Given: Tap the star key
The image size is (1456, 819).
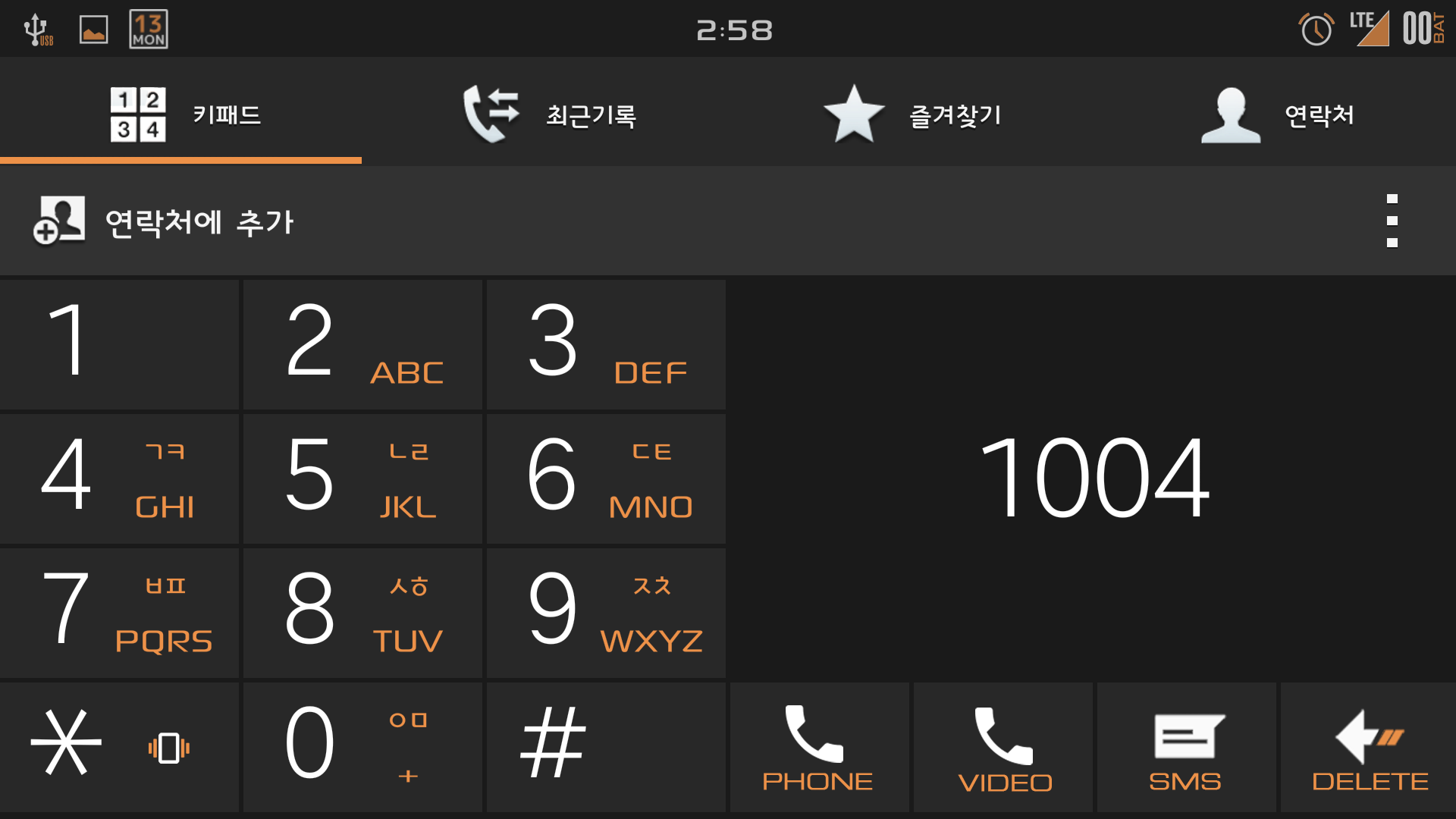Looking at the screenshot, I should point(119,747).
